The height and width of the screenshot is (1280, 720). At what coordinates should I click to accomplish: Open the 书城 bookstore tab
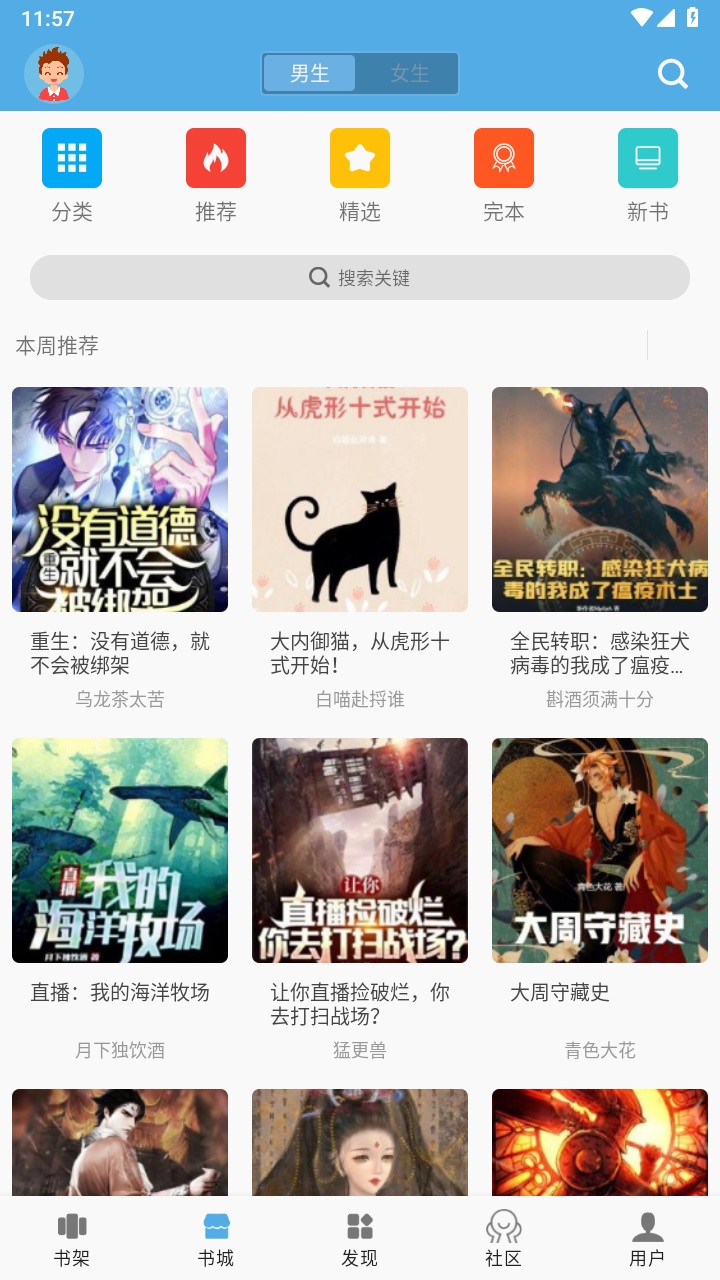click(215, 1238)
